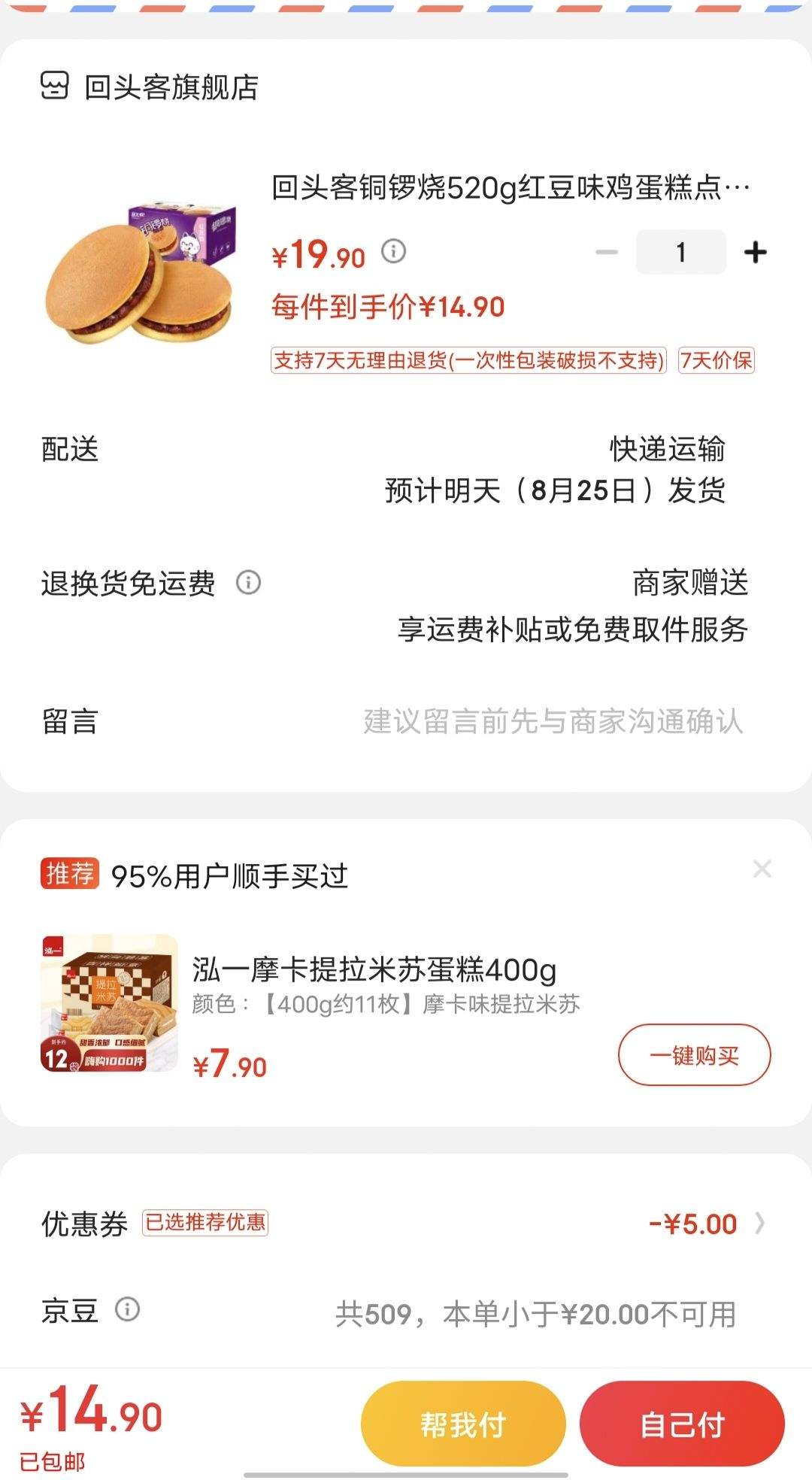
Task: Choose 帮我付 to have someone pay
Action: click(x=463, y=1424)
